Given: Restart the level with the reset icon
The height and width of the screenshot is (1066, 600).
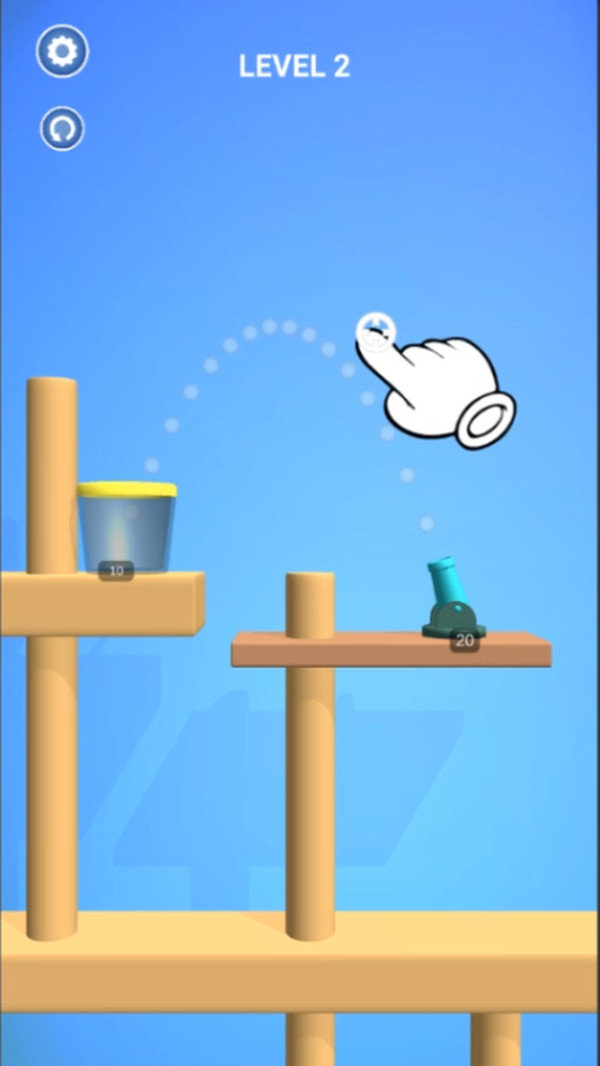Looking at the screenshot, I should click(62, 129).
